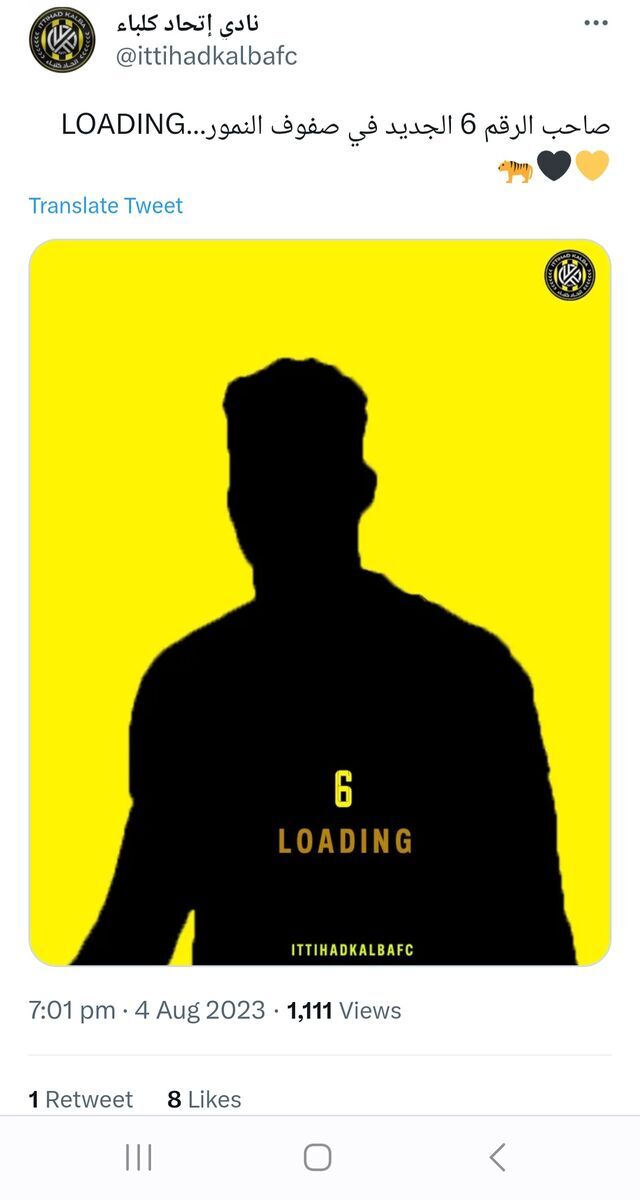Open the @ittihadkalbafc profile handle

coord(207,56)
